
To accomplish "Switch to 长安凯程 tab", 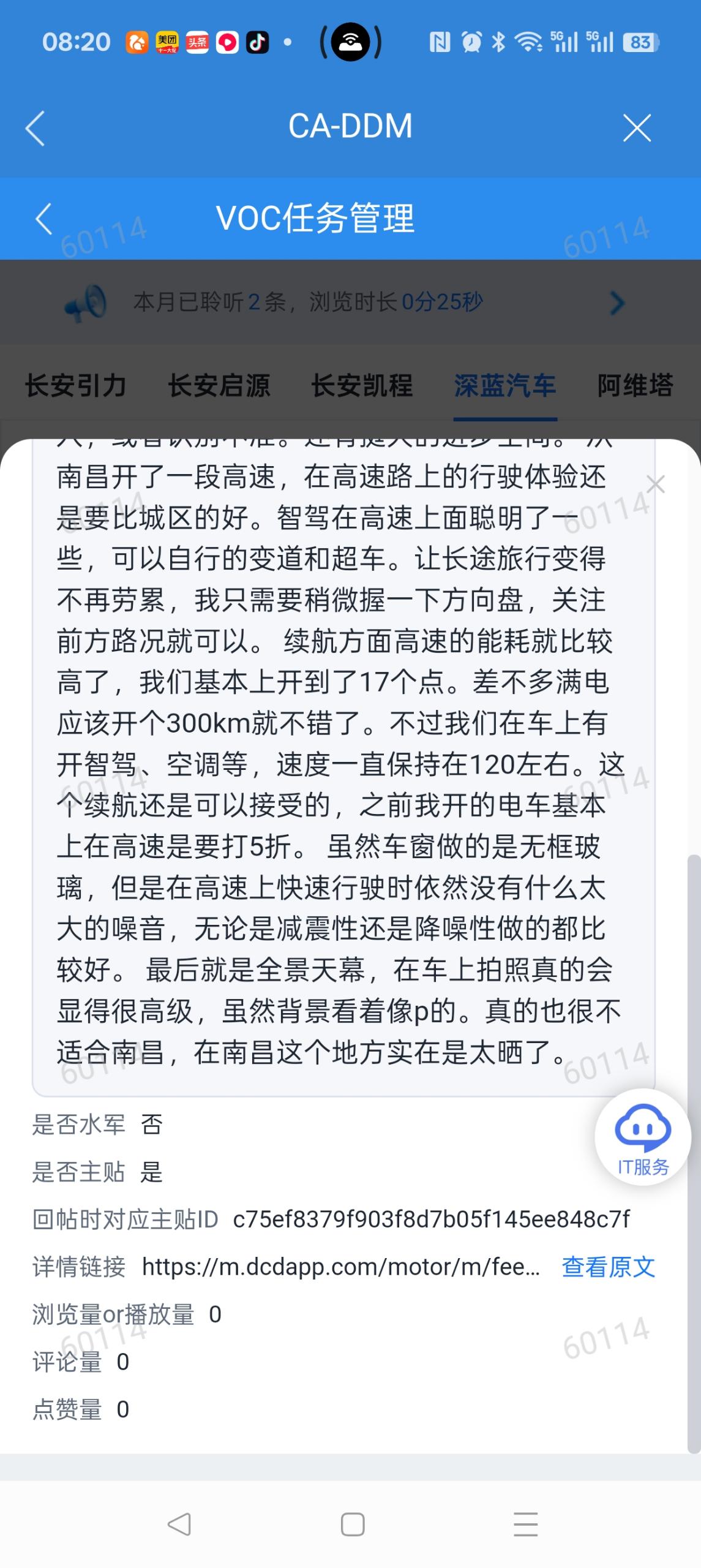I will click(x=362, y=386).
